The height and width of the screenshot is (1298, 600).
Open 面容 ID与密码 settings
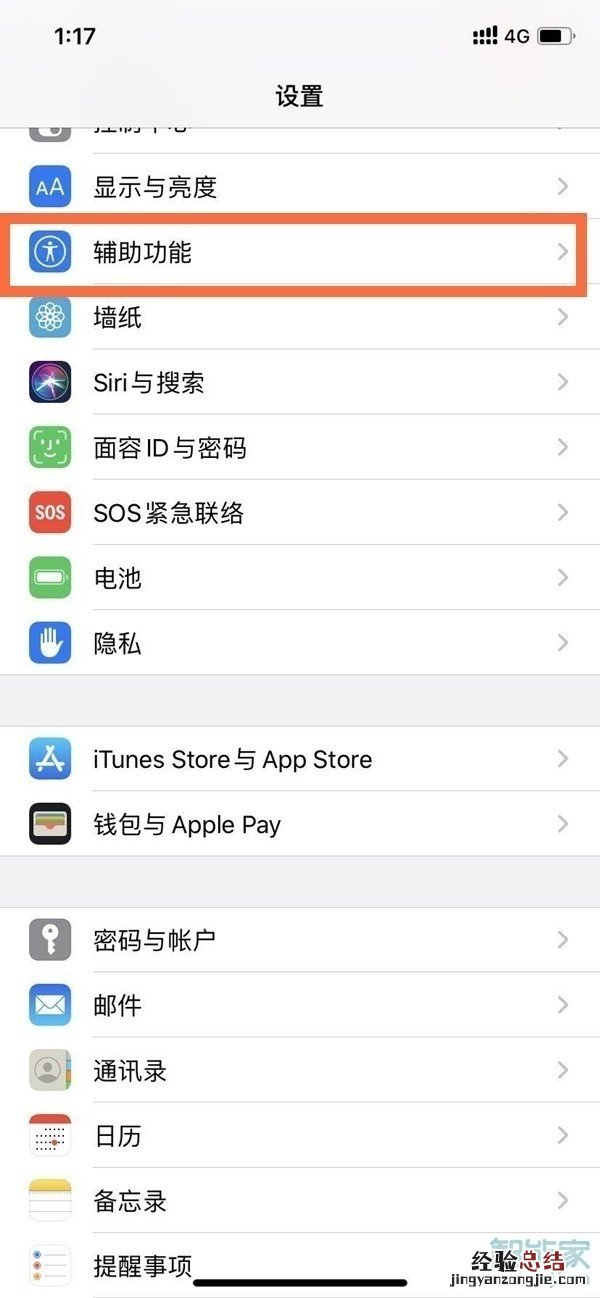300,447
